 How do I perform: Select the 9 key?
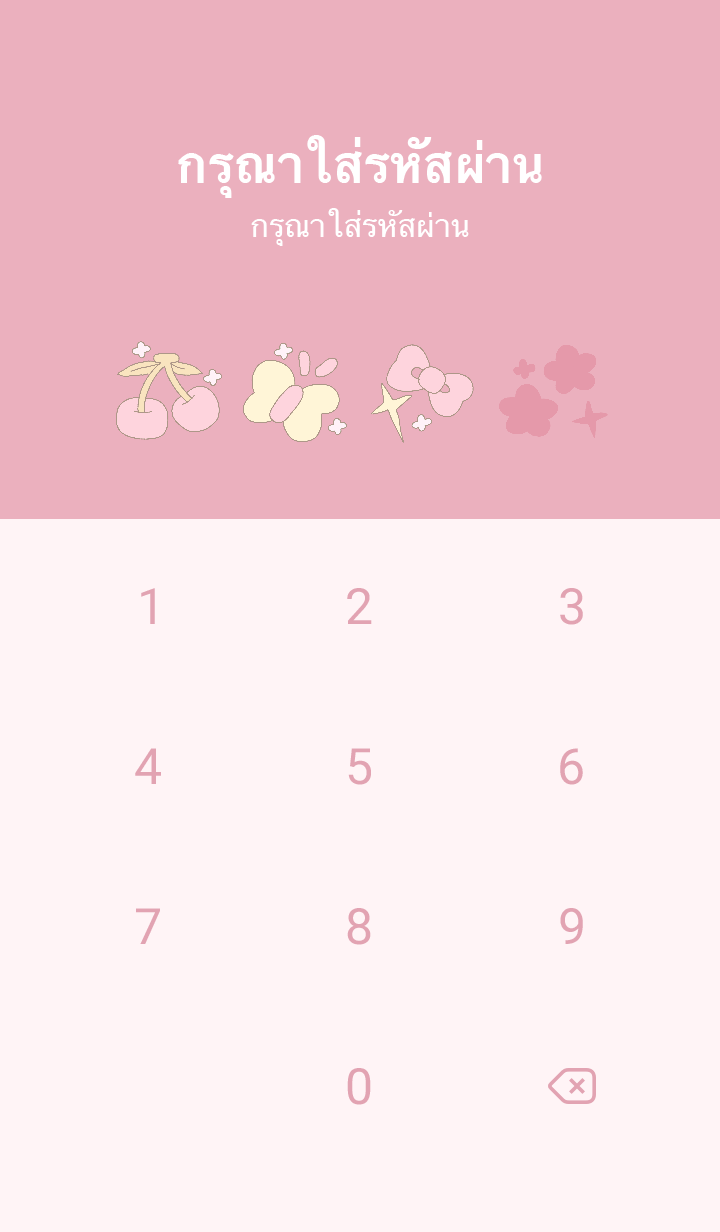click(x=571, y=927)
